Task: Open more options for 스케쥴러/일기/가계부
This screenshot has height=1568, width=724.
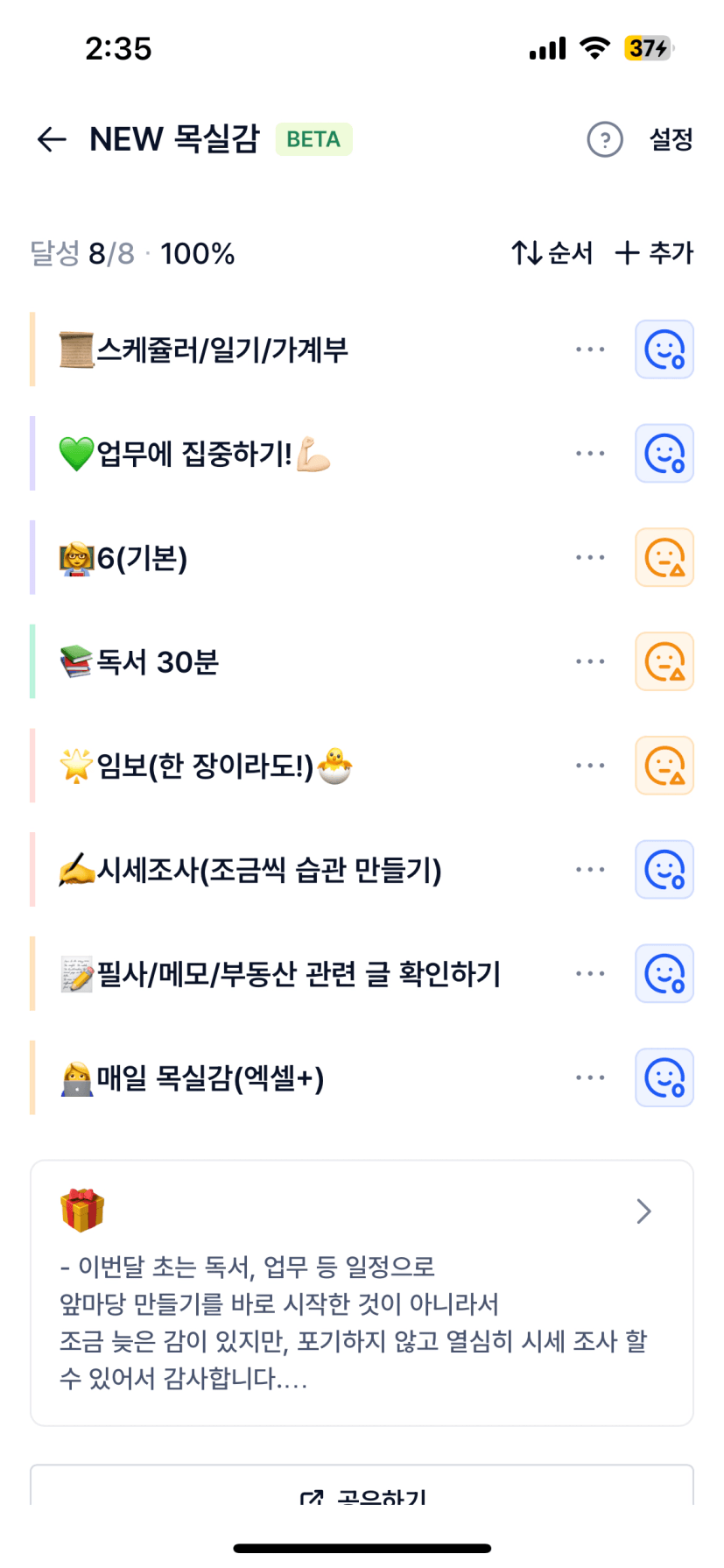Action: [x=590, y=350]
